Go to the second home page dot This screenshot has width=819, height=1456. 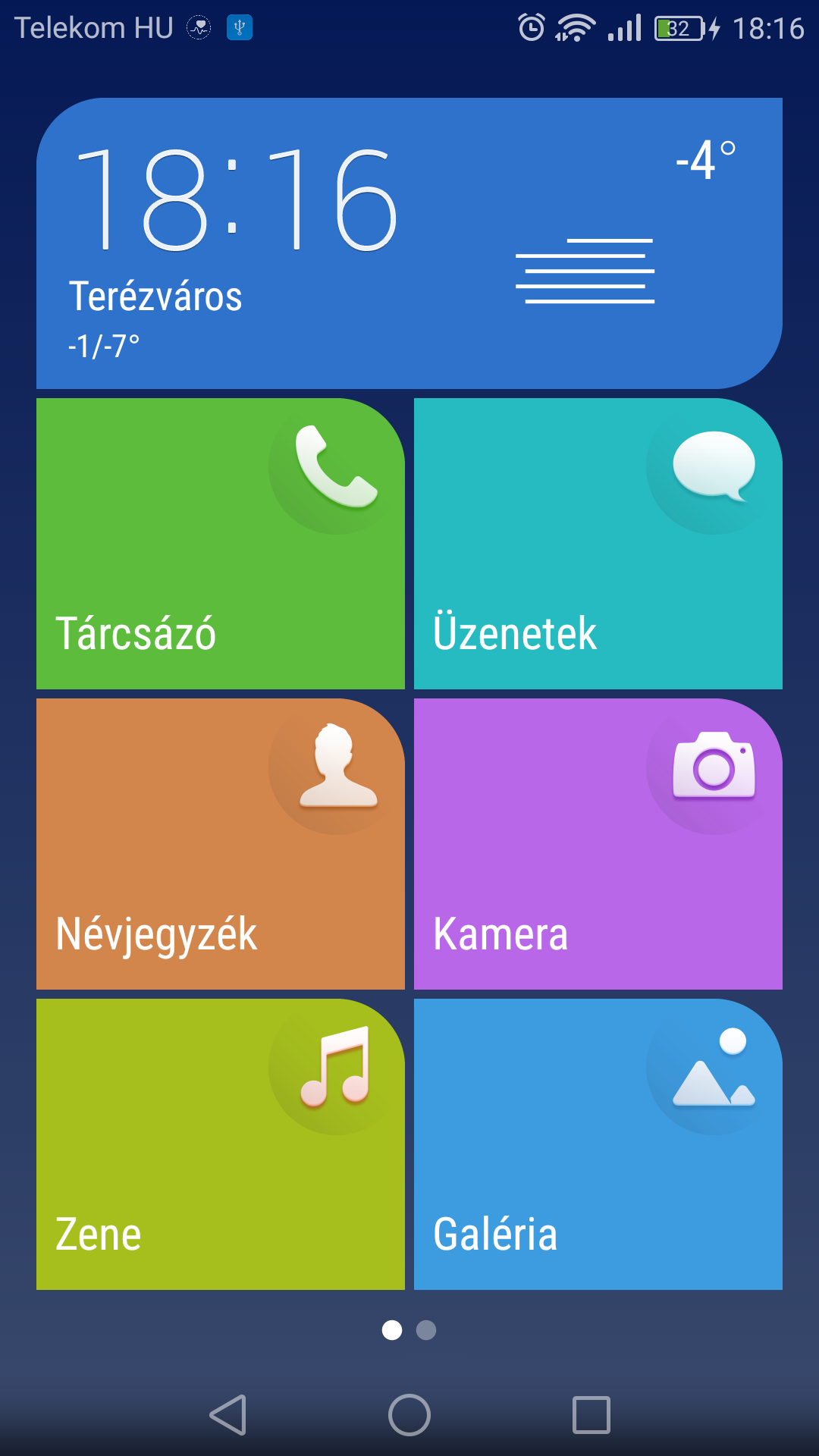click(426, 1330)
